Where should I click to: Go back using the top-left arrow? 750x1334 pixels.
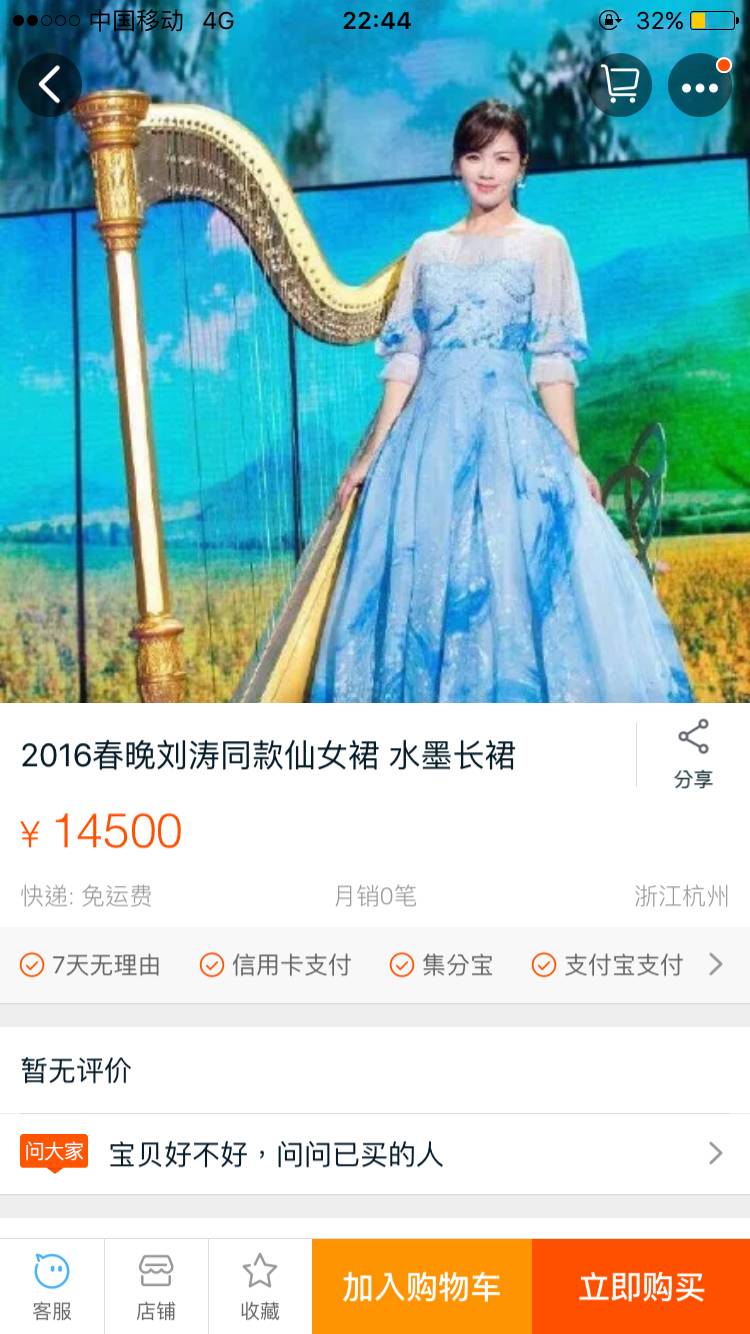(49, 85)
